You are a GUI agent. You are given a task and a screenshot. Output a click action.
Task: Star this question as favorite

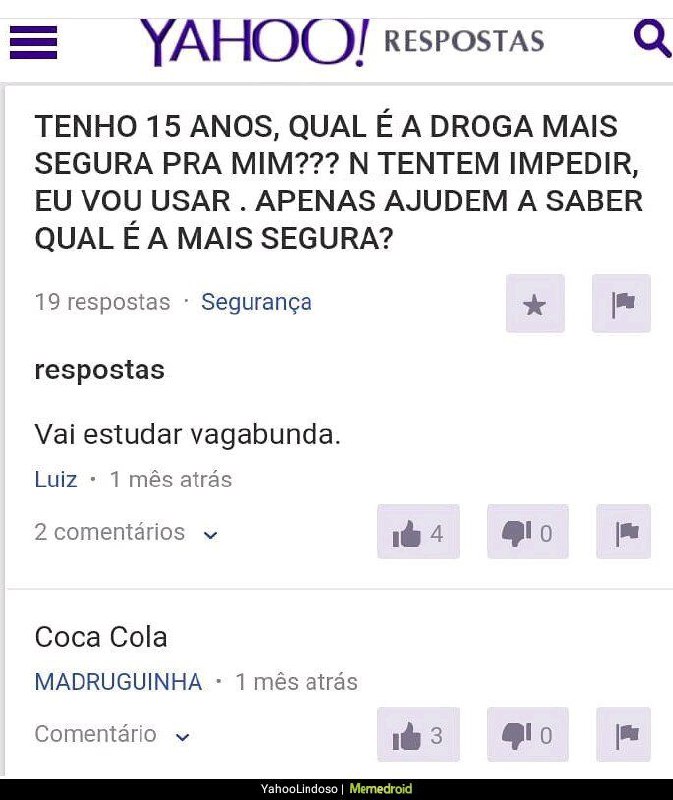pos(535,304)
